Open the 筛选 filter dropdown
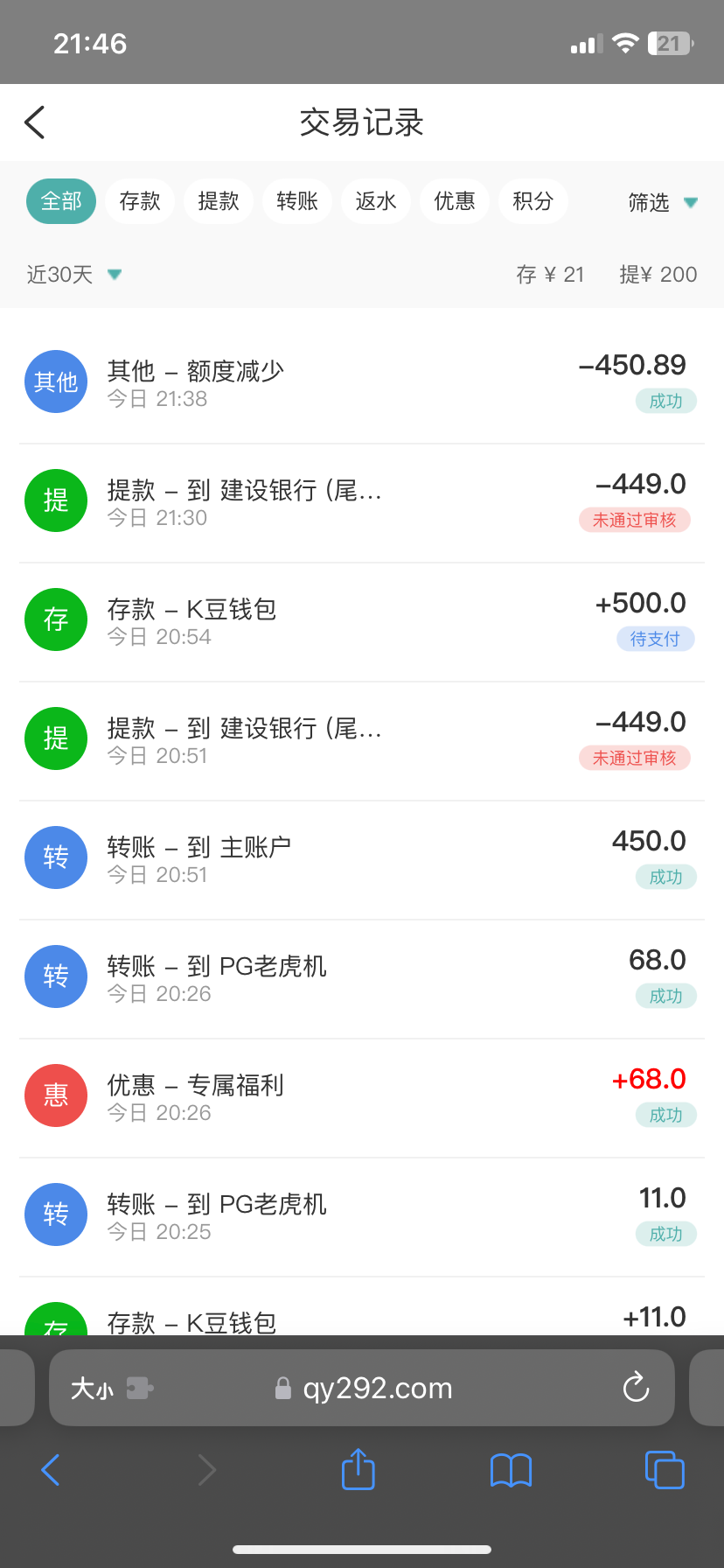The image size is (724, 1568). click(663, 203)
